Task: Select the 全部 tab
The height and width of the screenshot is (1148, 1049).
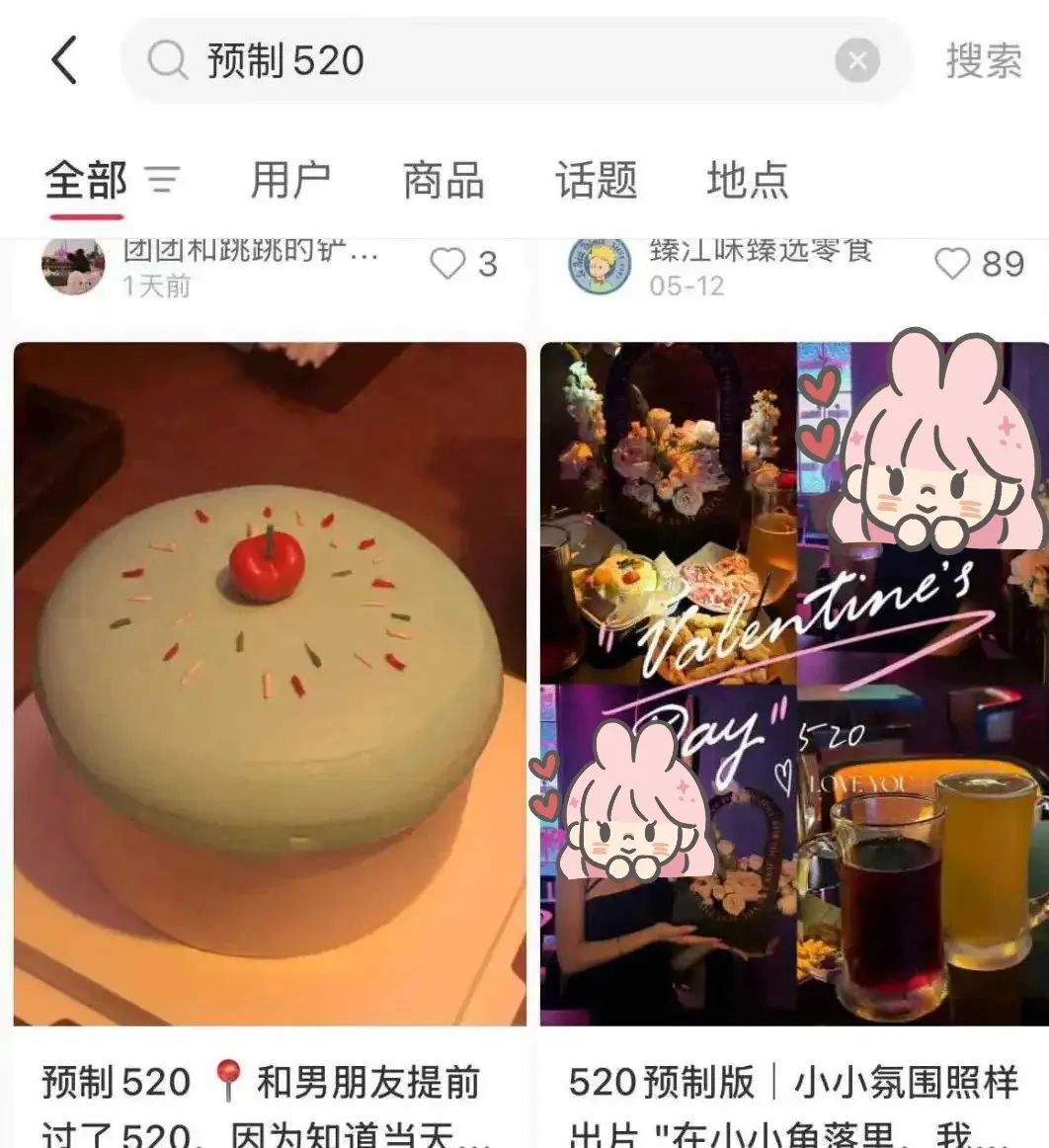Action: [x=86, y=181]
